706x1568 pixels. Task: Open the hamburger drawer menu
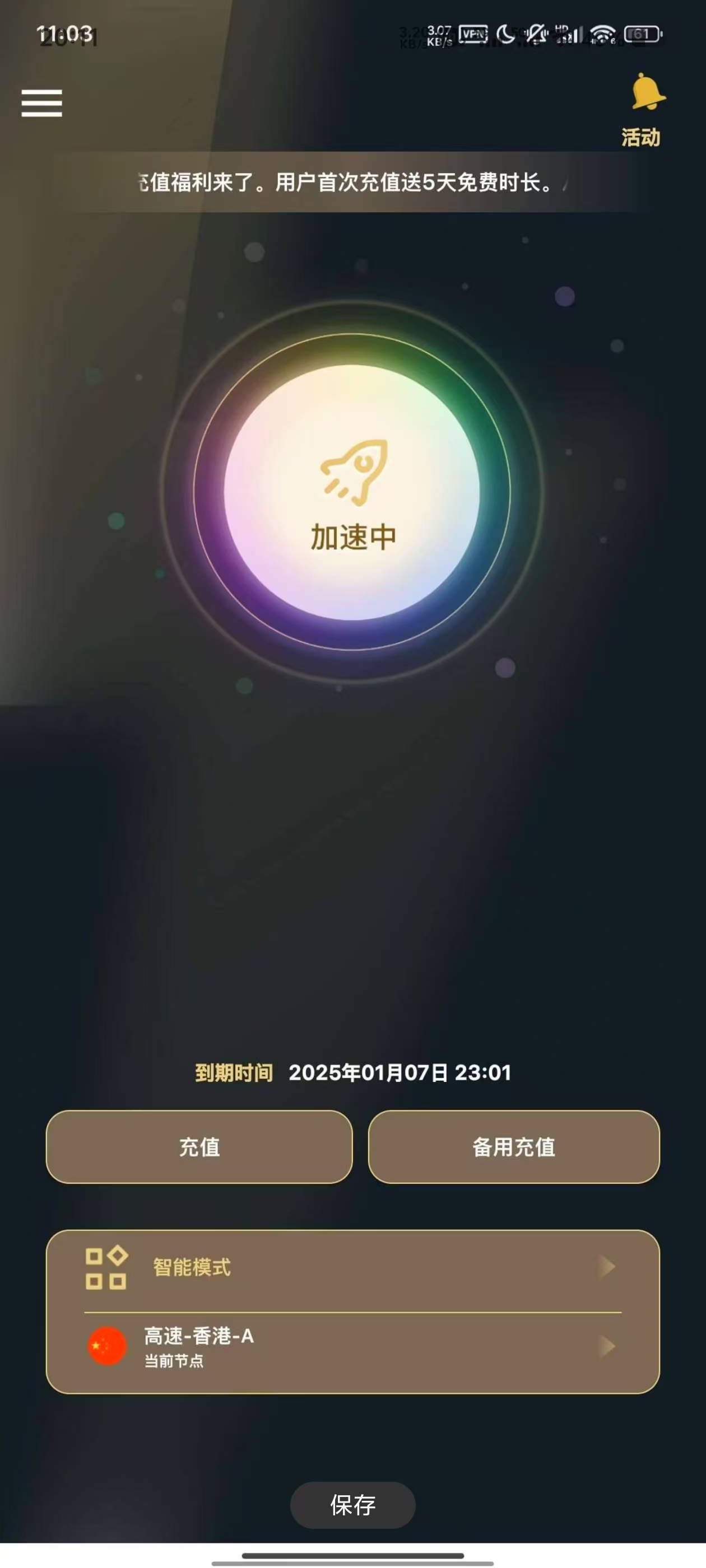pos(41,102)
